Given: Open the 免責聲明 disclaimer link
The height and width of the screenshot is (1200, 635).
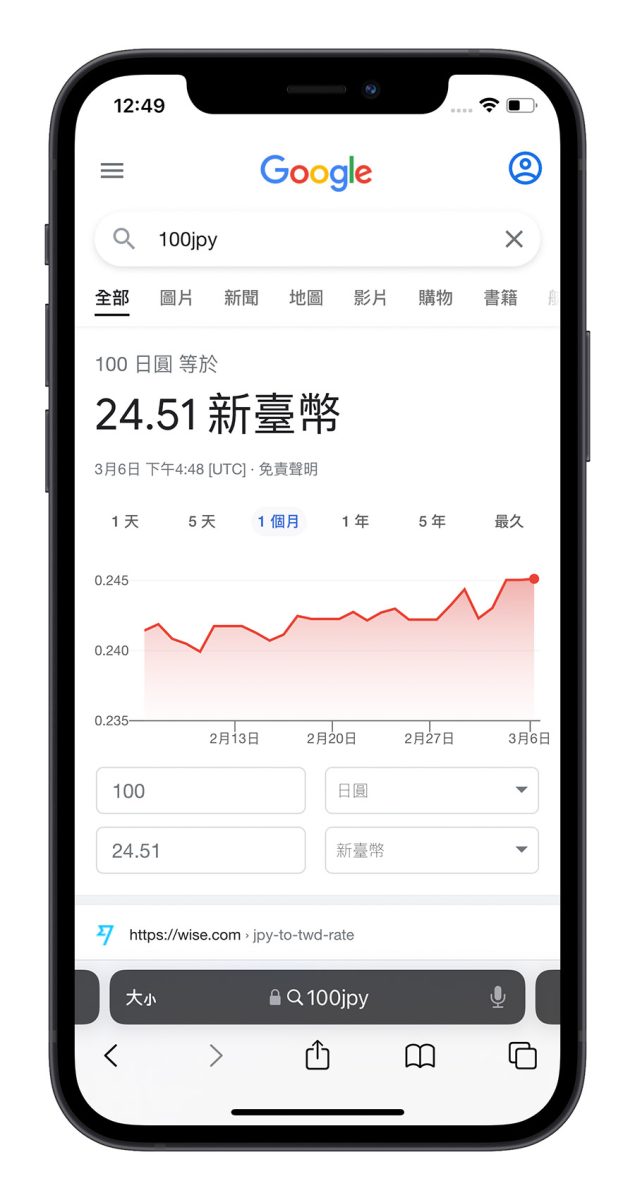Looking at the screenshot, I should click(x=289, y=469).
